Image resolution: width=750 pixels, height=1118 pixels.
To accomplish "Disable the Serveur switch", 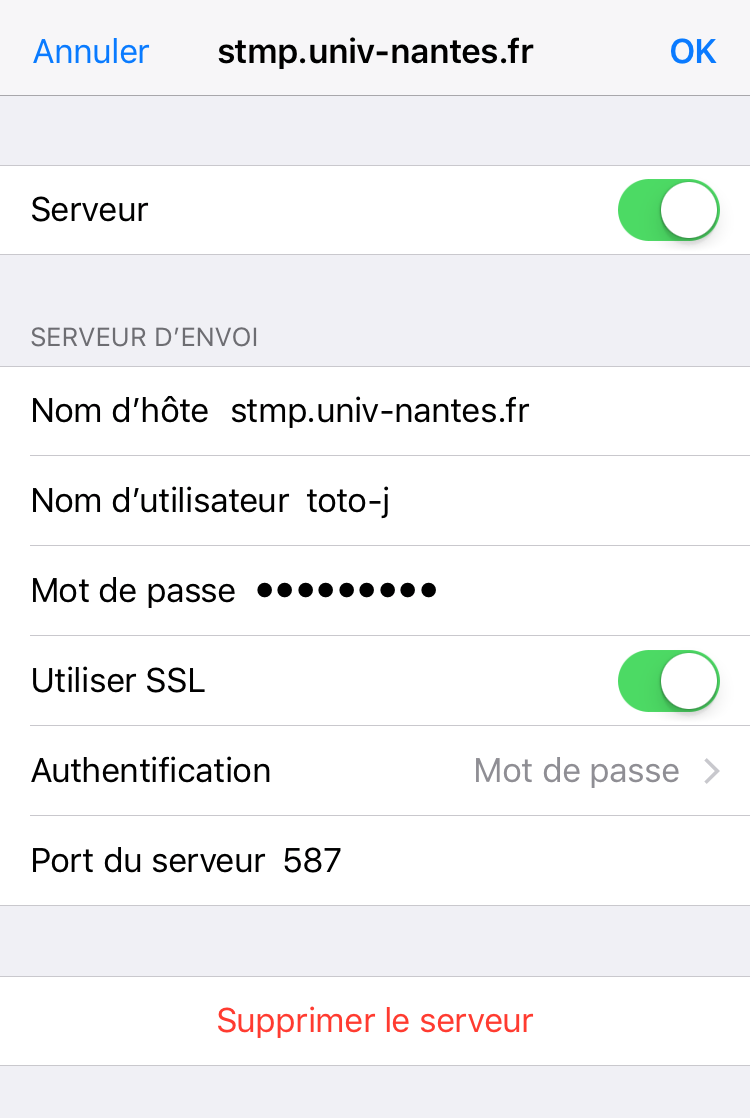I will [668, 210].
